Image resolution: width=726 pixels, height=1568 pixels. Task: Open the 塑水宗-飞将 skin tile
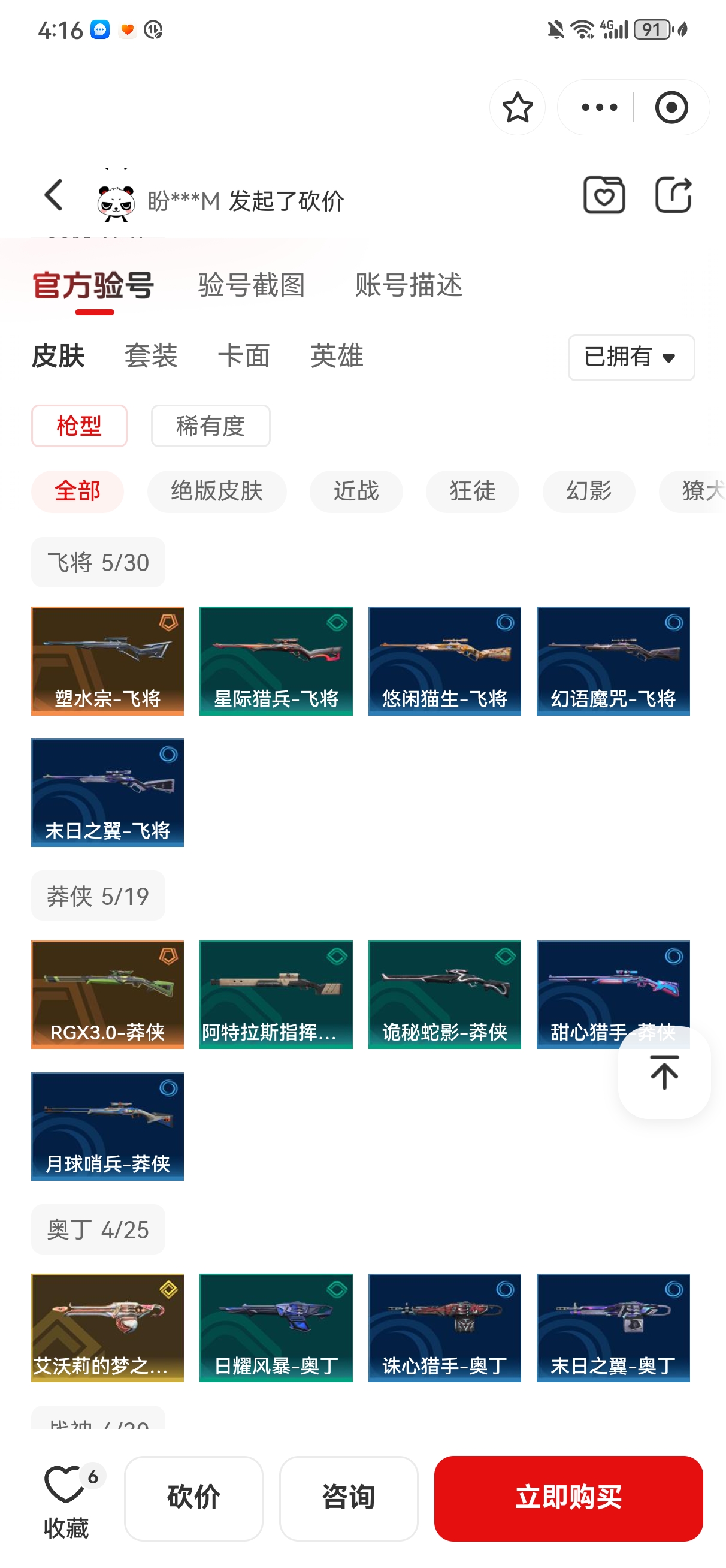(x=108, y=661)
